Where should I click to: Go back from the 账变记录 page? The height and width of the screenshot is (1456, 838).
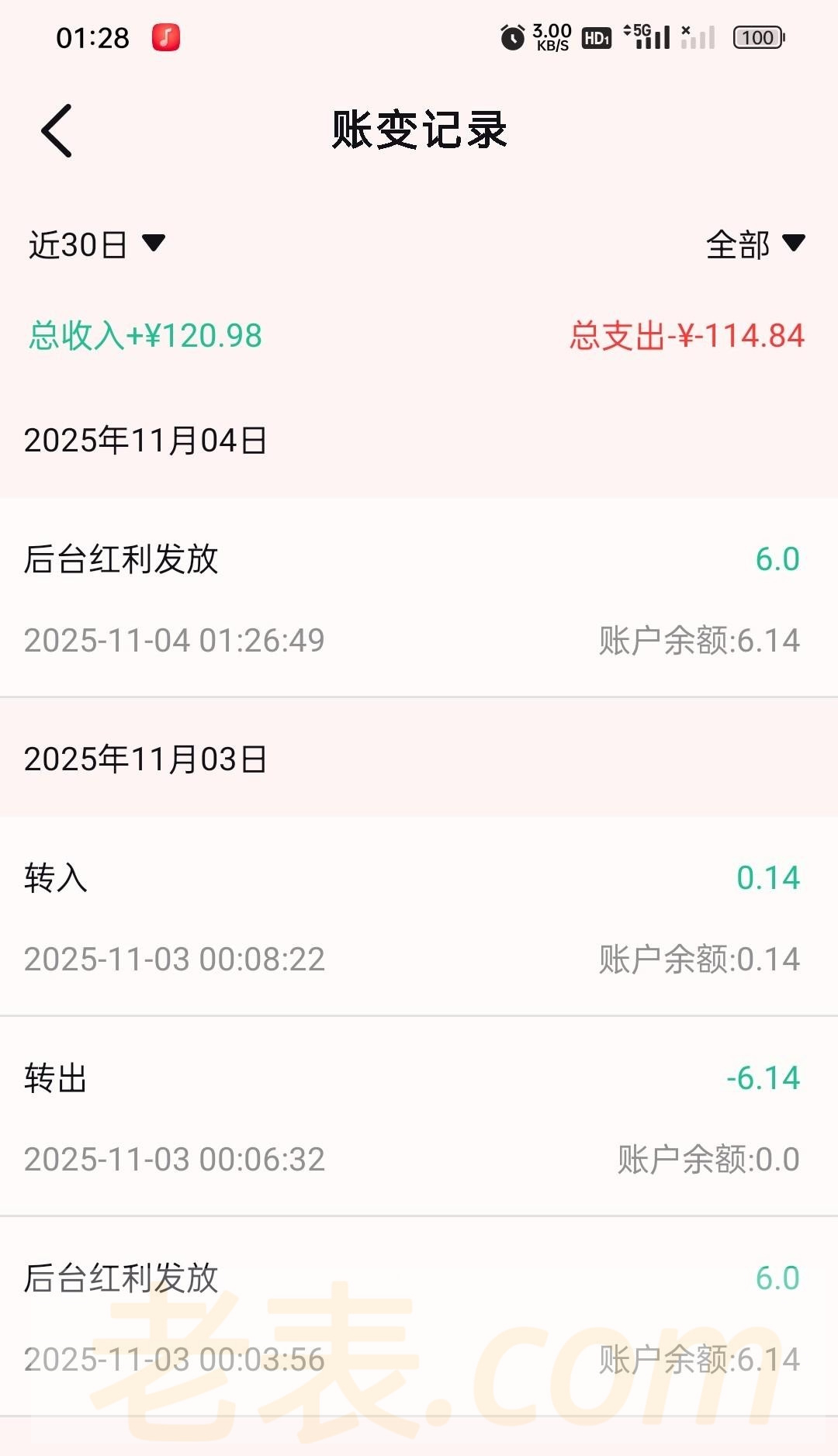pyautogui.click(x=57, y=130)
